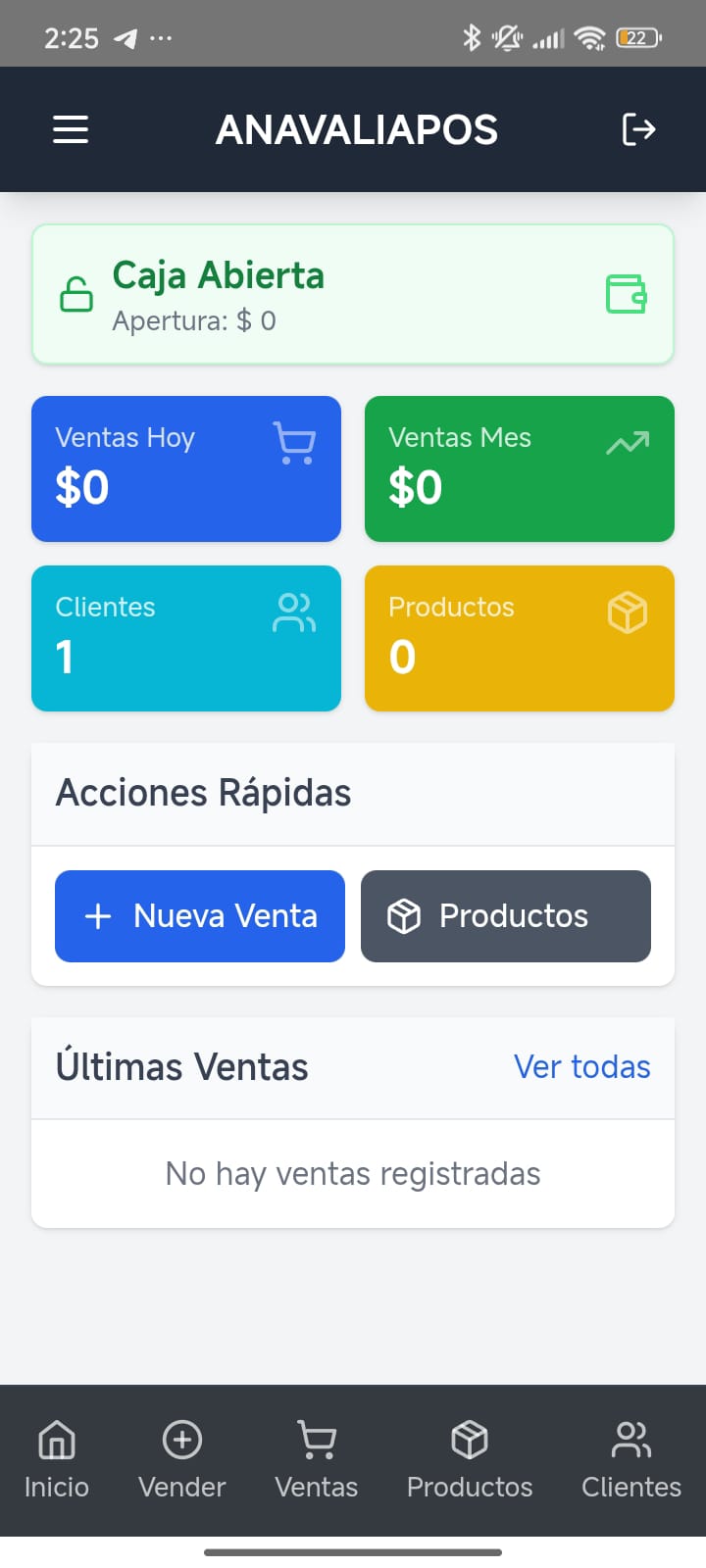Select the Ventas cart icon in bottom bar
706x1568 pixels.
point(316,1441)
